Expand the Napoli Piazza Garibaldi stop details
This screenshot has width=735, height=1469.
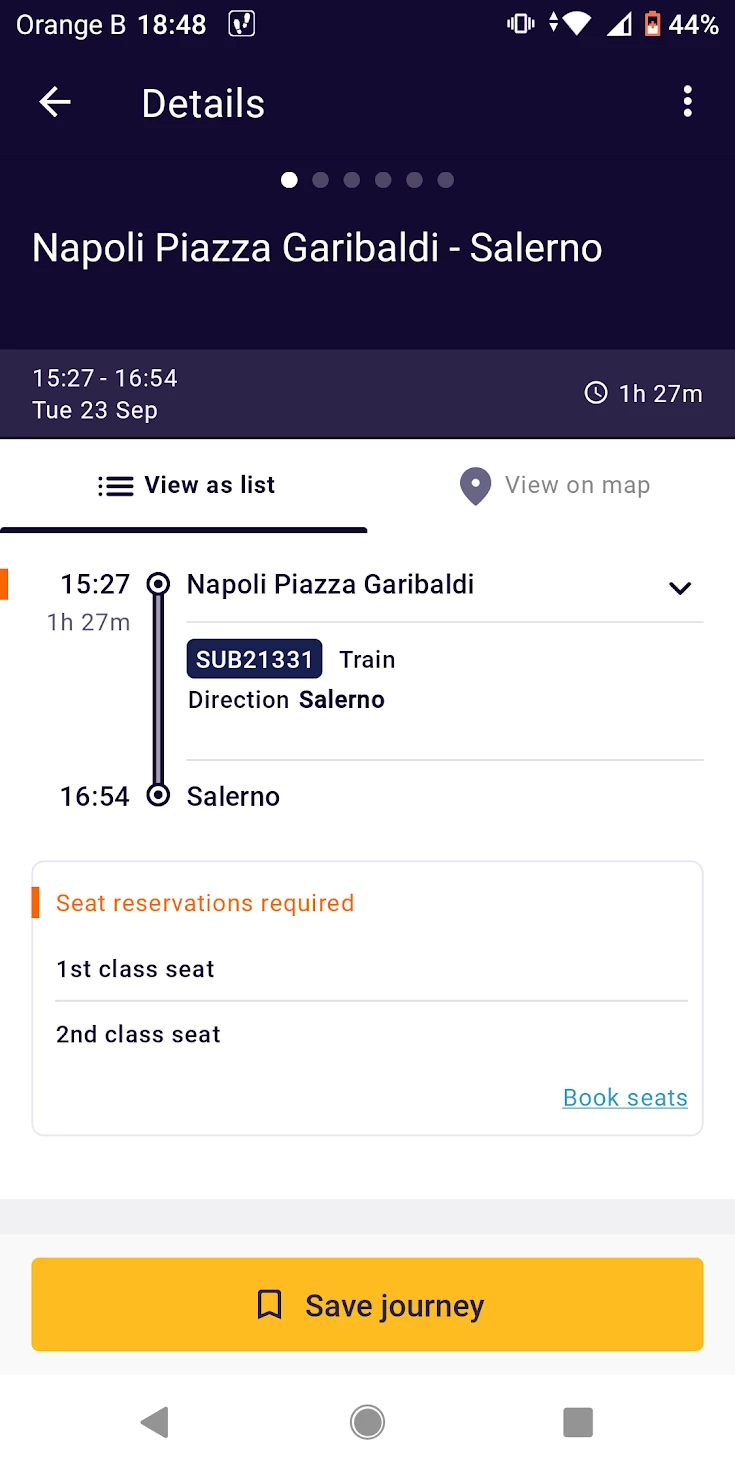(680, 588)
